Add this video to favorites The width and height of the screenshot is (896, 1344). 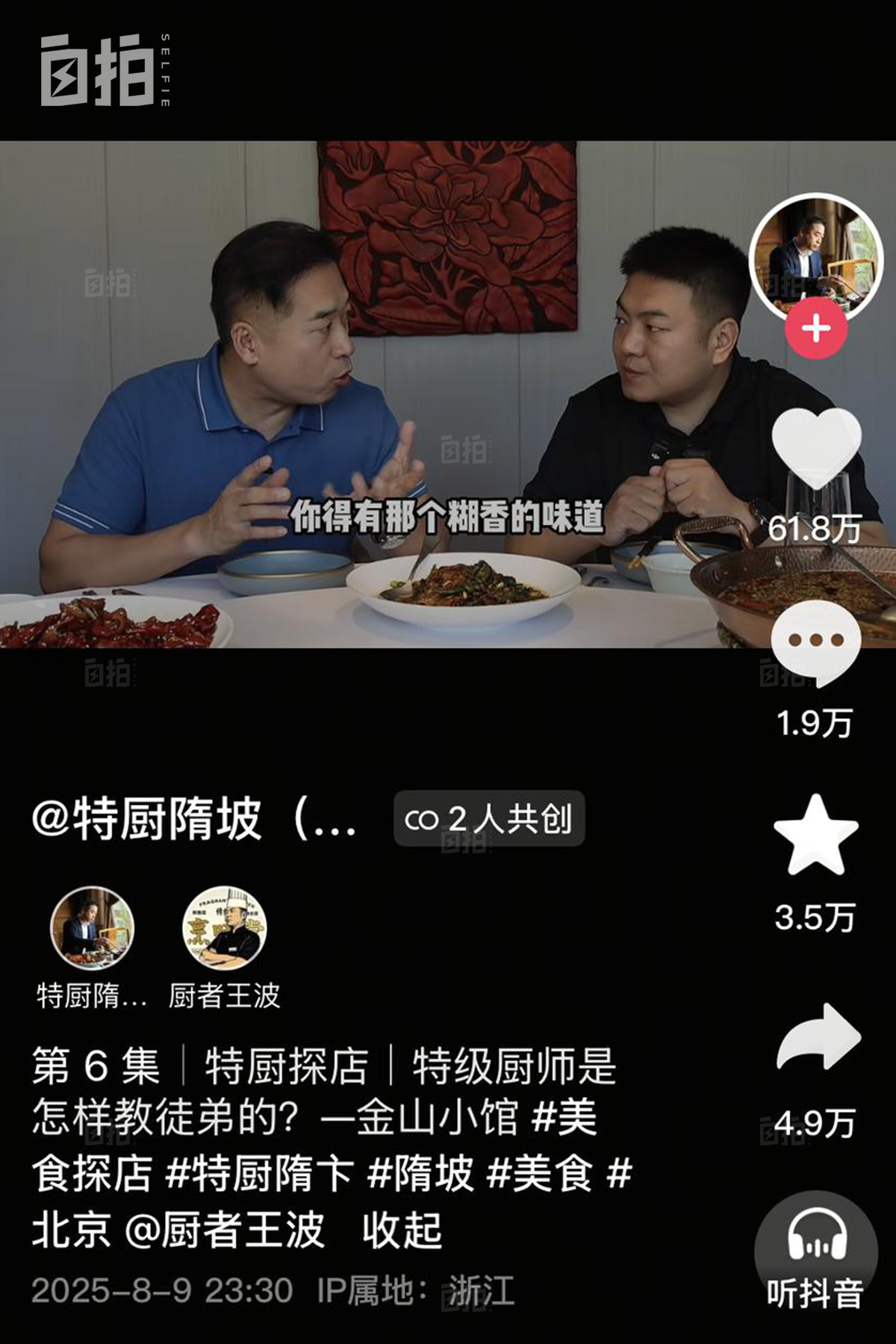point(815,835)
